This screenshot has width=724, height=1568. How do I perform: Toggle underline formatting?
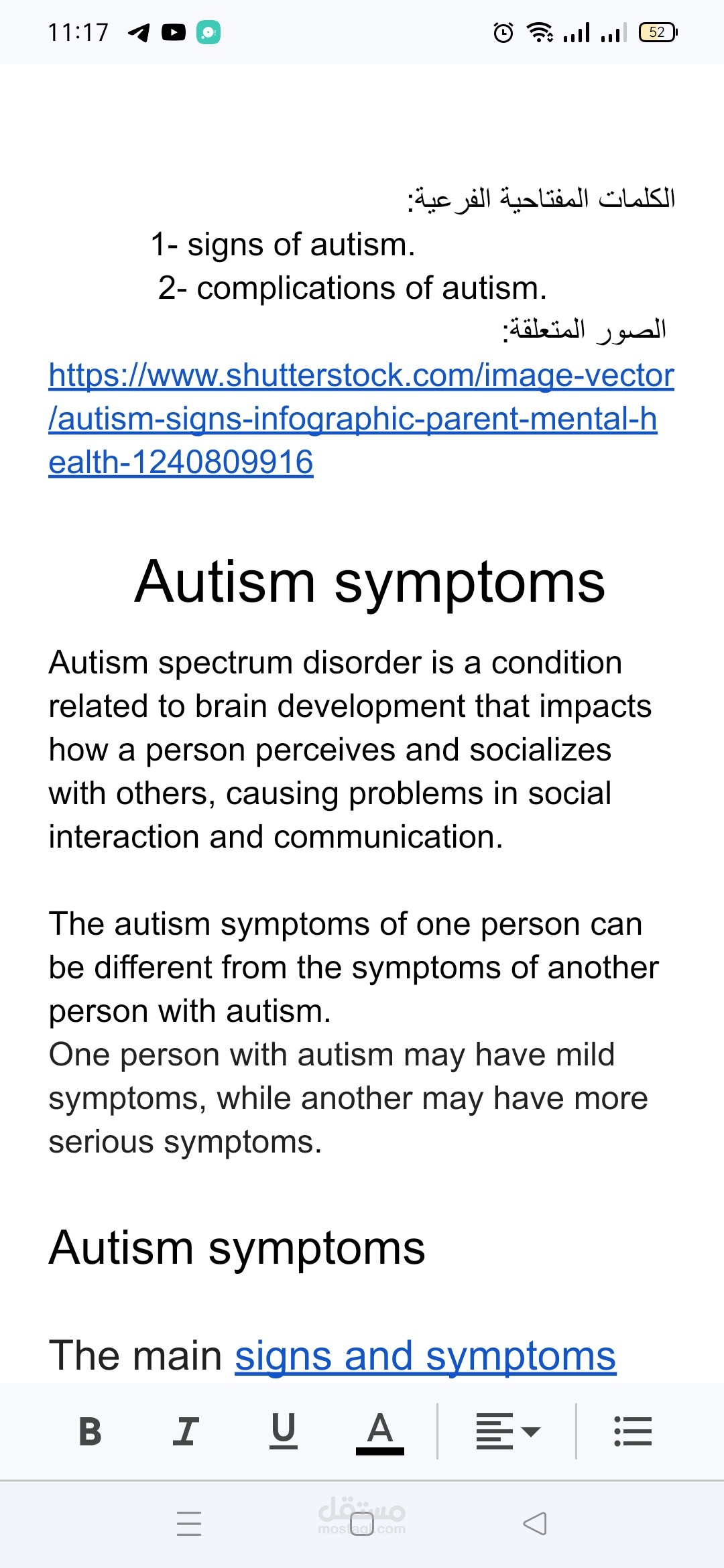tap(283, 1429)
